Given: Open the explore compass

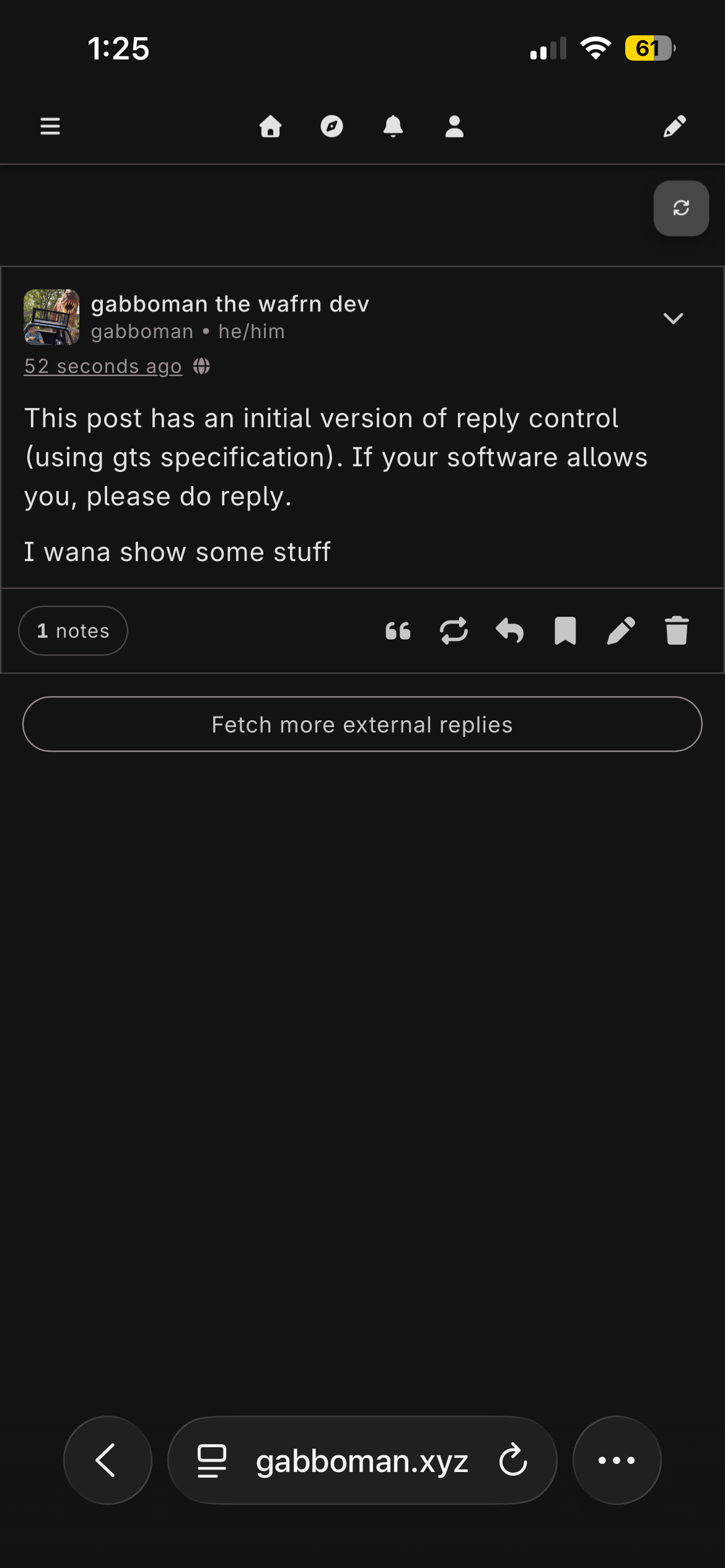Looking at the screenshot, I should pos(332,126).
